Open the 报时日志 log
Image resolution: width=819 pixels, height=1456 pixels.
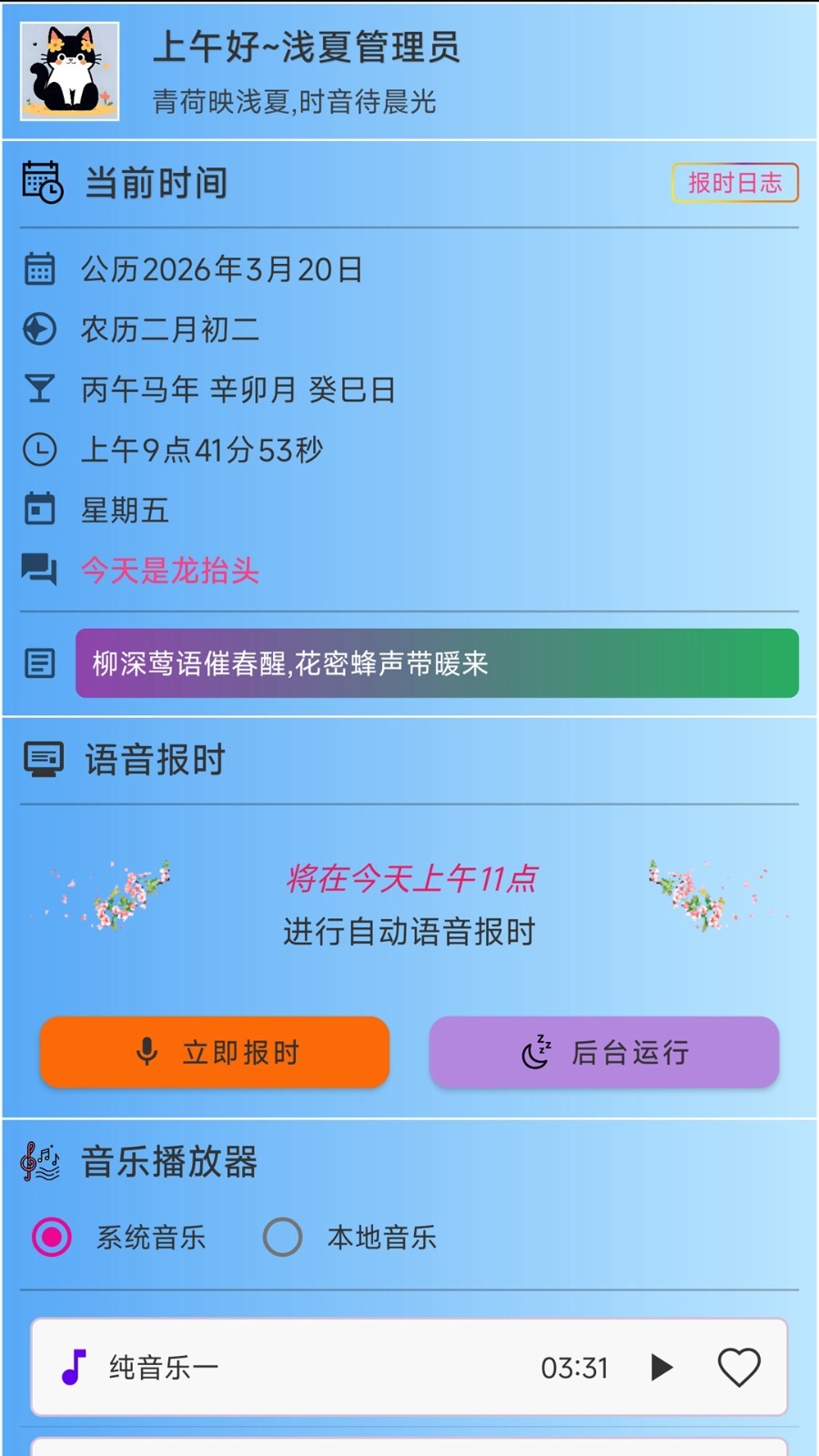click(x=734, y=182)
